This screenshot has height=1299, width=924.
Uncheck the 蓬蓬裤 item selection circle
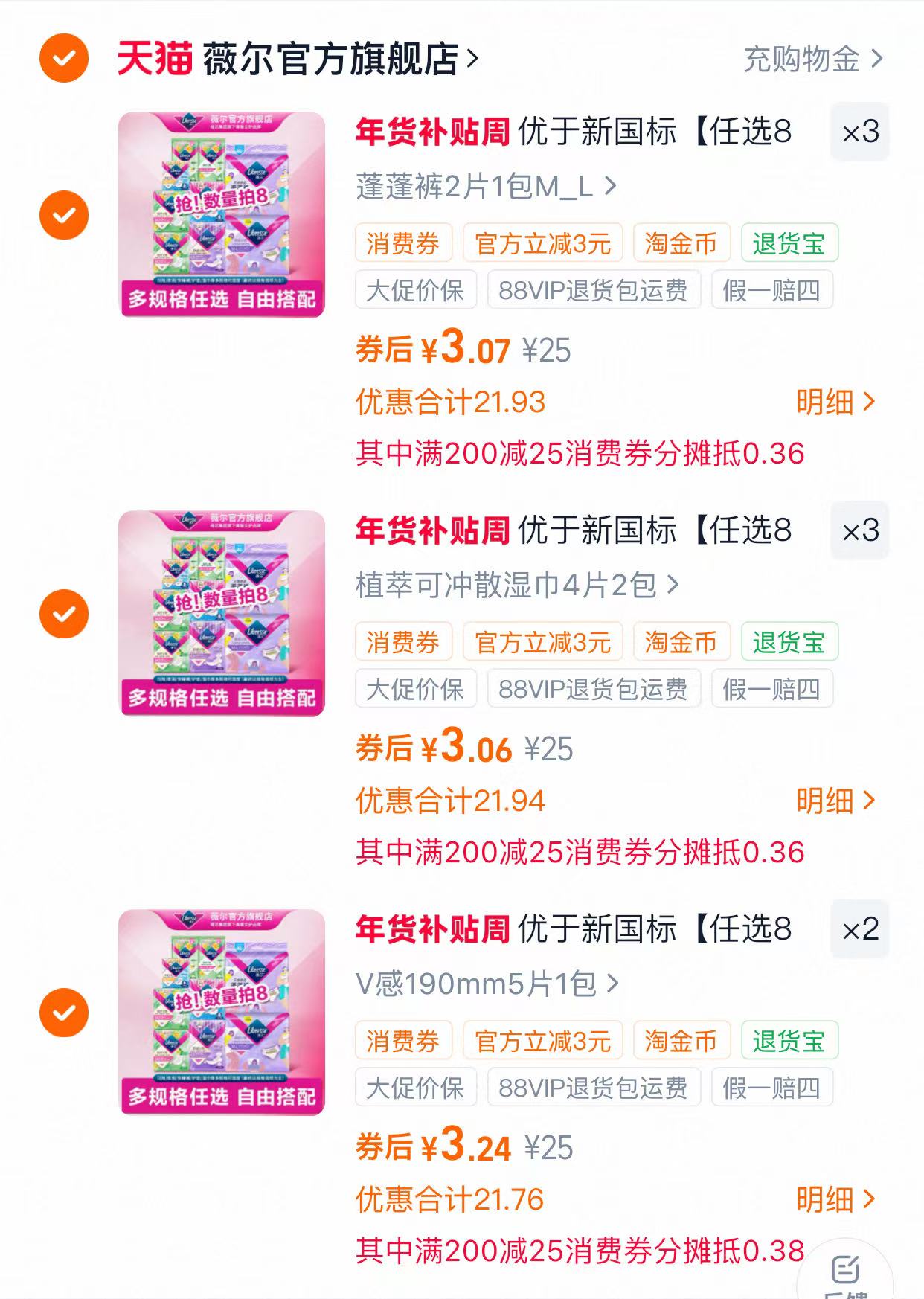(65, 214)
